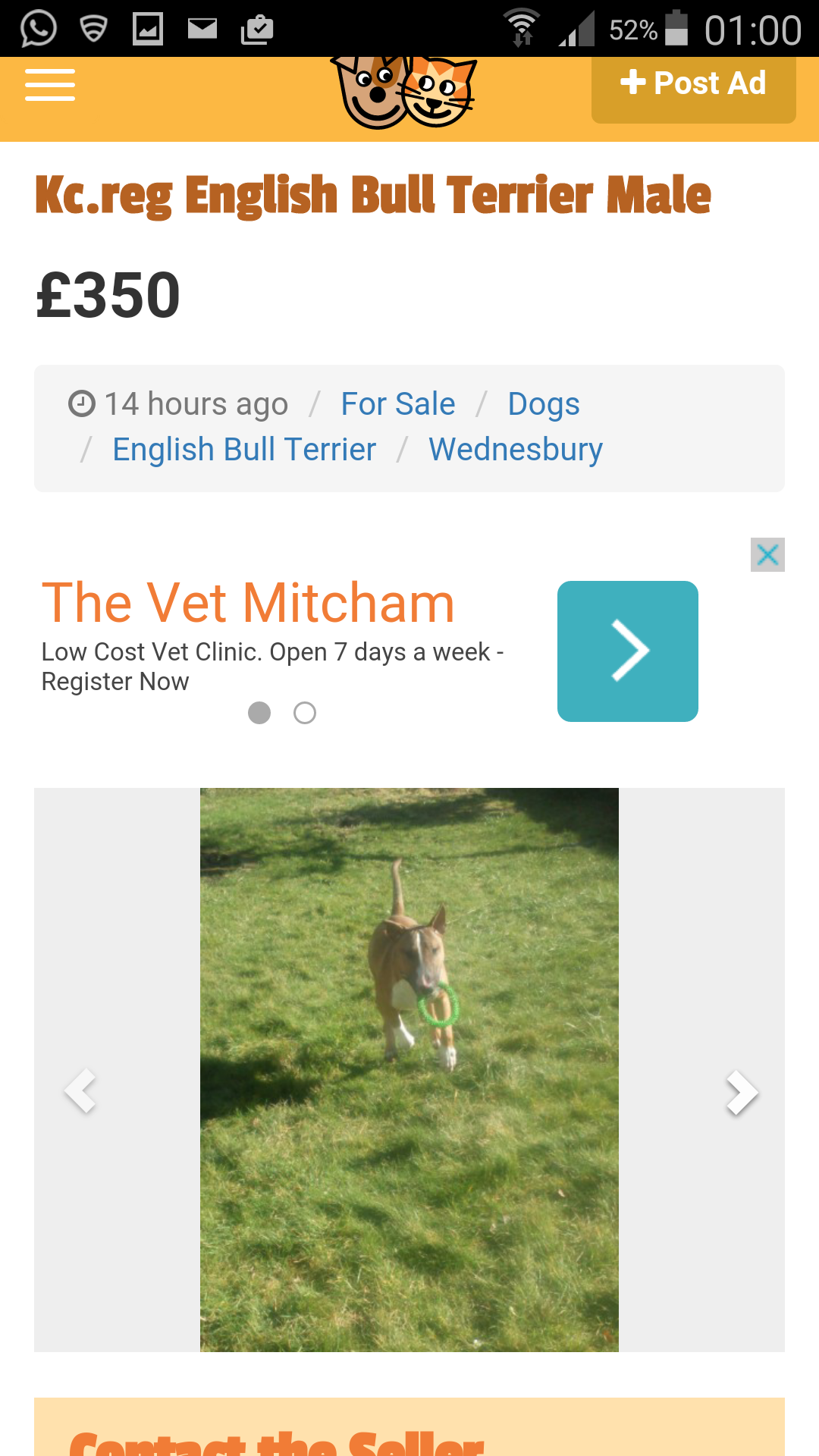View English Bull Terrier breed listings
This screenshot has width=819, height=1456.
[244, 450]
